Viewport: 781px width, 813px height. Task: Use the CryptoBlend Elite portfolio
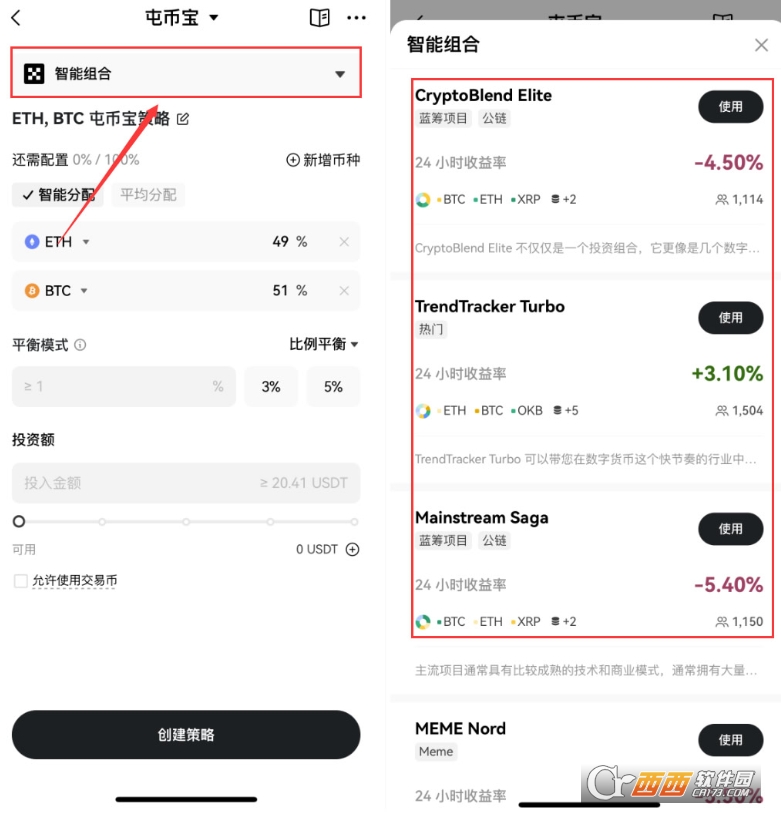pyautogui.click(x=730, y=107)
